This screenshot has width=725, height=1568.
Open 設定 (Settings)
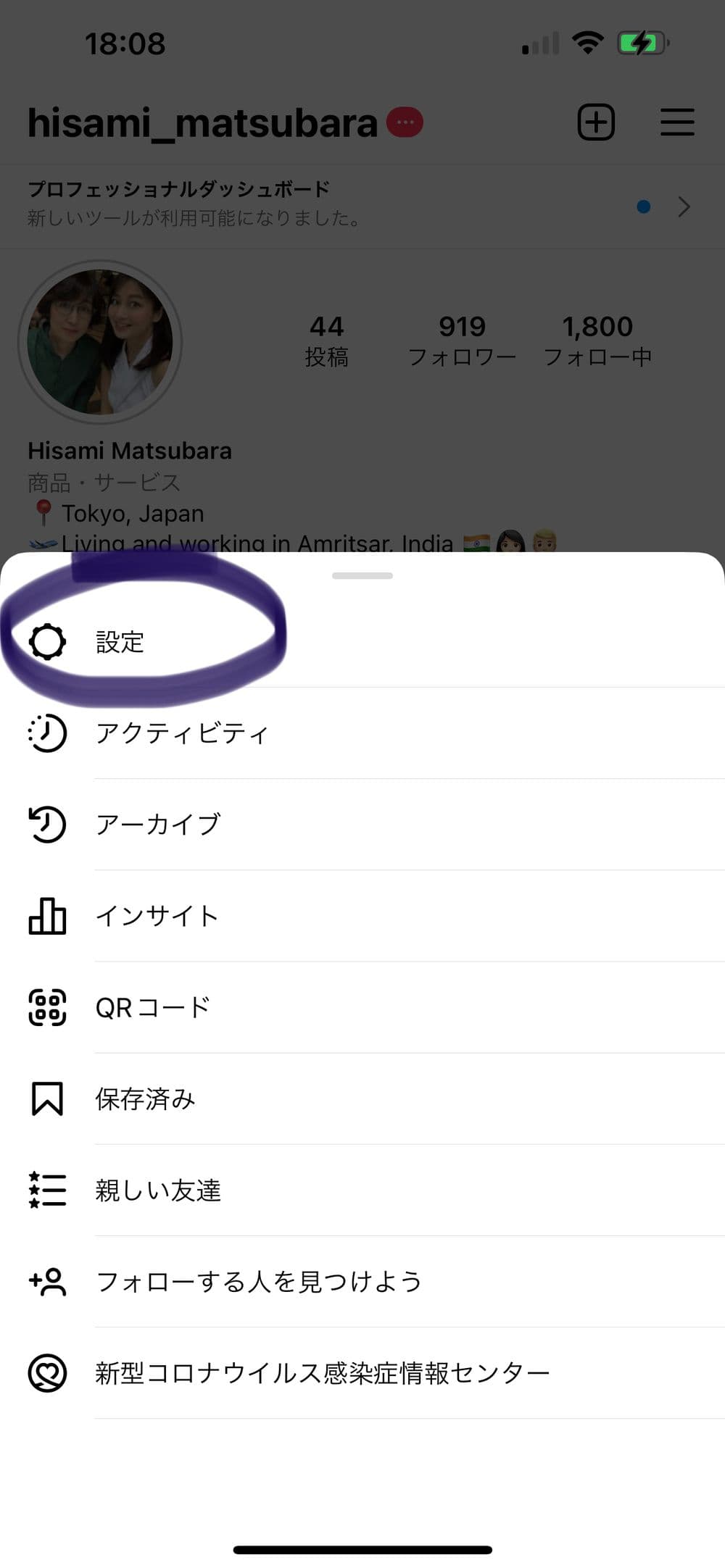click(x=120, y=642)
